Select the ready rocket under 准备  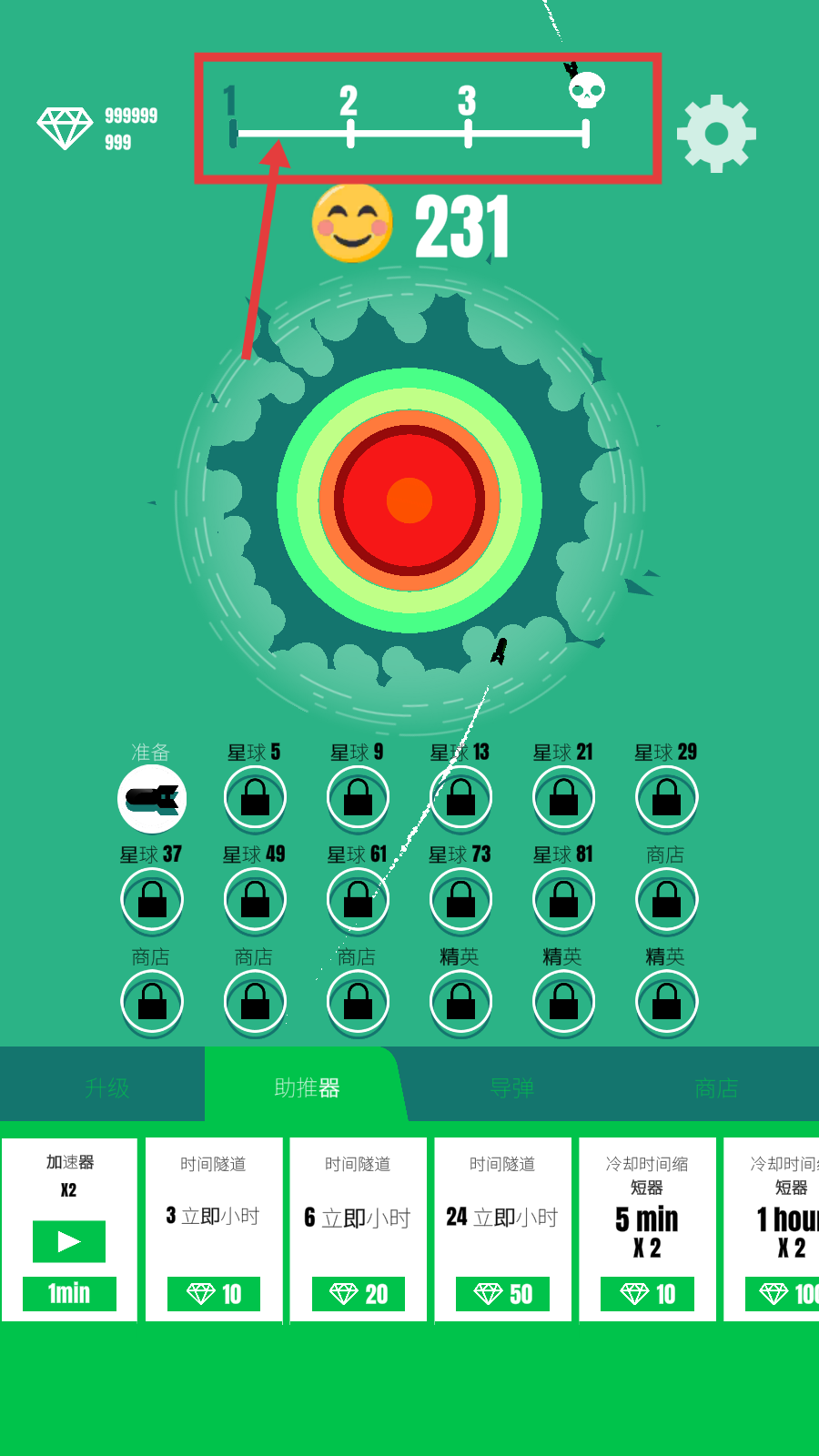click(152, 798)
